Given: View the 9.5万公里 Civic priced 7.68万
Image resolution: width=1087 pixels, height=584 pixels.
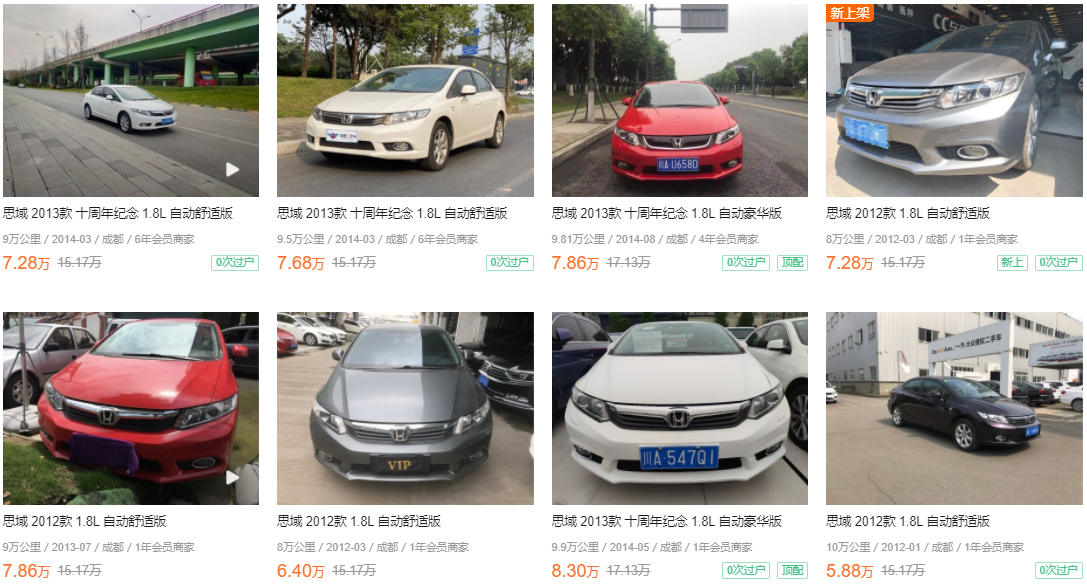Looking at the screenshot, I should (405, 100).
